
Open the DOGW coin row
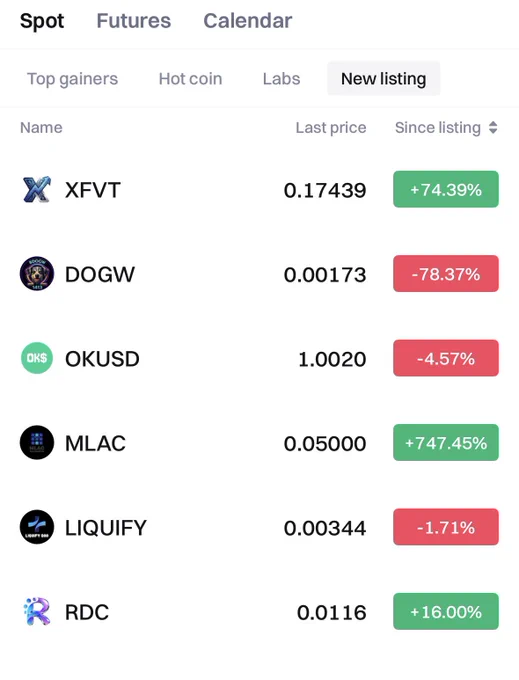coord(259,274)
